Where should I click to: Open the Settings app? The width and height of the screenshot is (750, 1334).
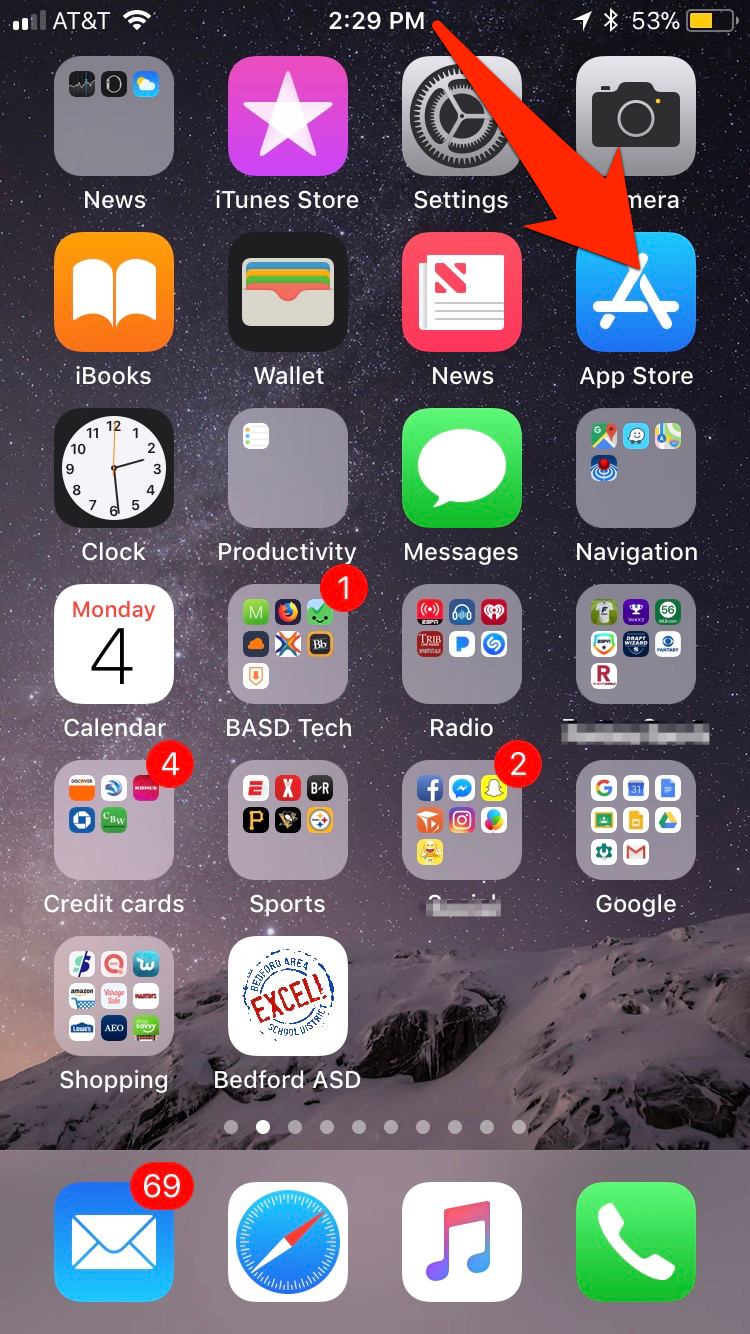tap(462, 116)
